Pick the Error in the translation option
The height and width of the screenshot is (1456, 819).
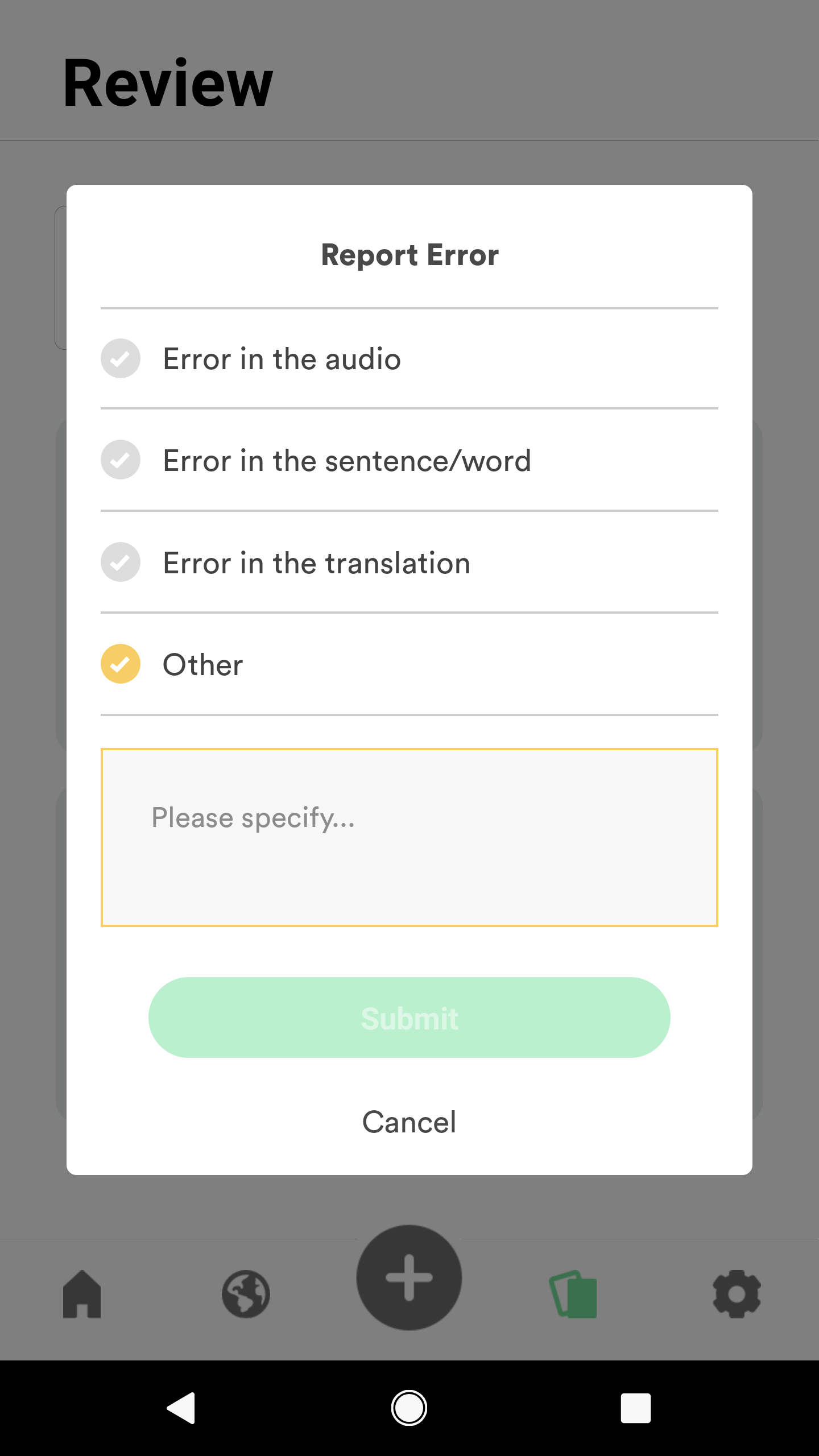click(409, 562)
